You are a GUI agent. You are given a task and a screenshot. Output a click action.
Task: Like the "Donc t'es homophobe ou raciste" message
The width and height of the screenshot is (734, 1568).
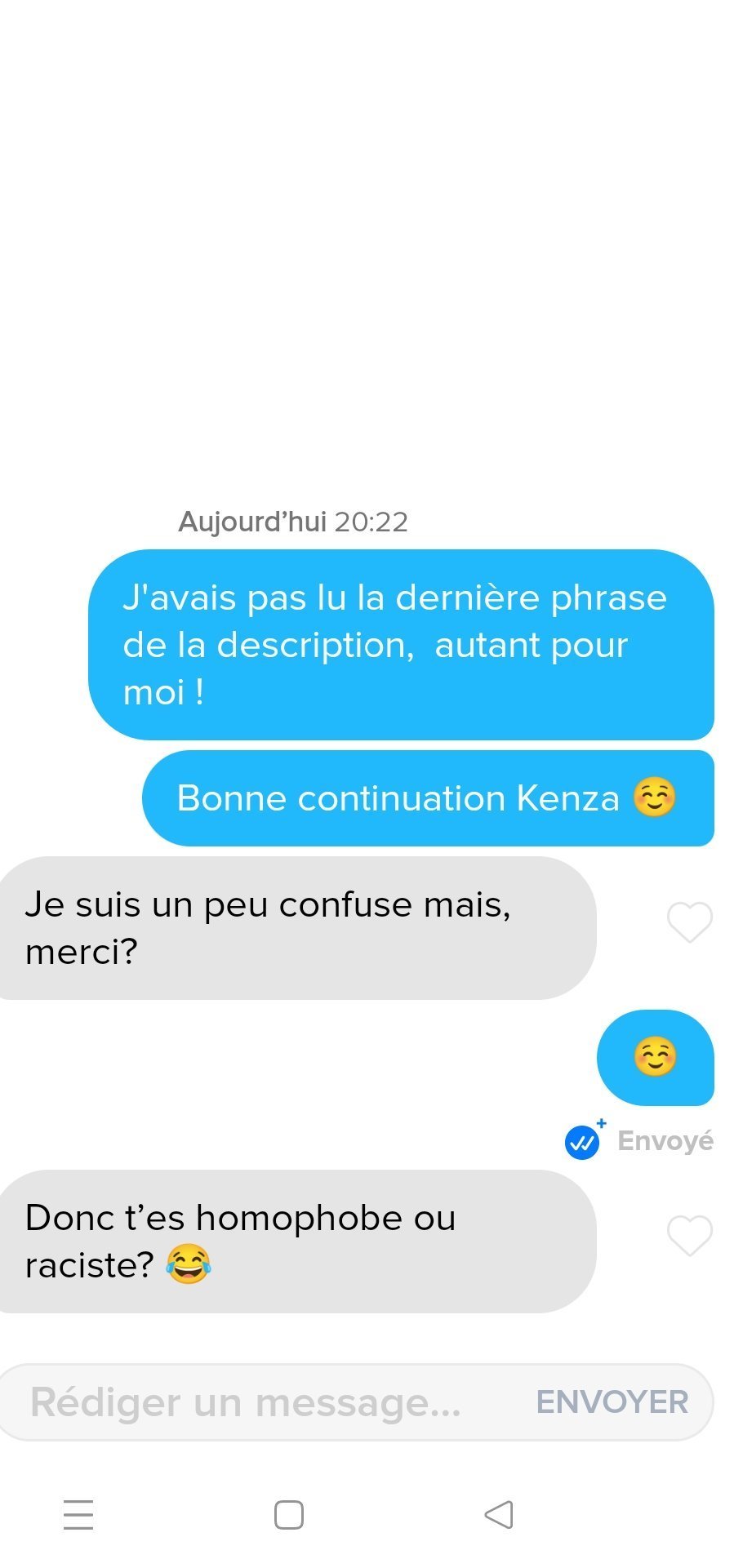click(690, 1236)
